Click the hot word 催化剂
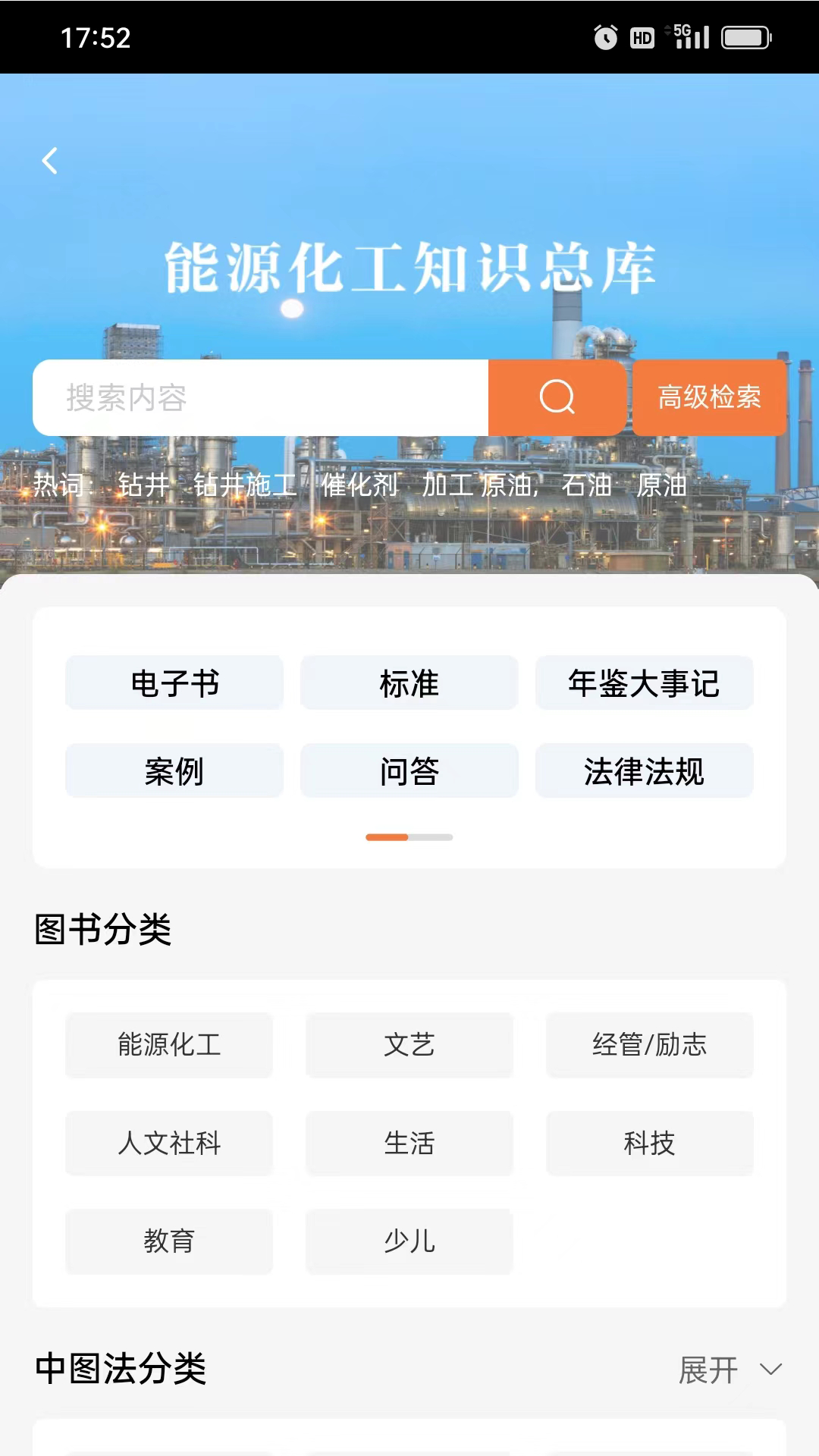819x1456 pixels. [x=359, y=486]
